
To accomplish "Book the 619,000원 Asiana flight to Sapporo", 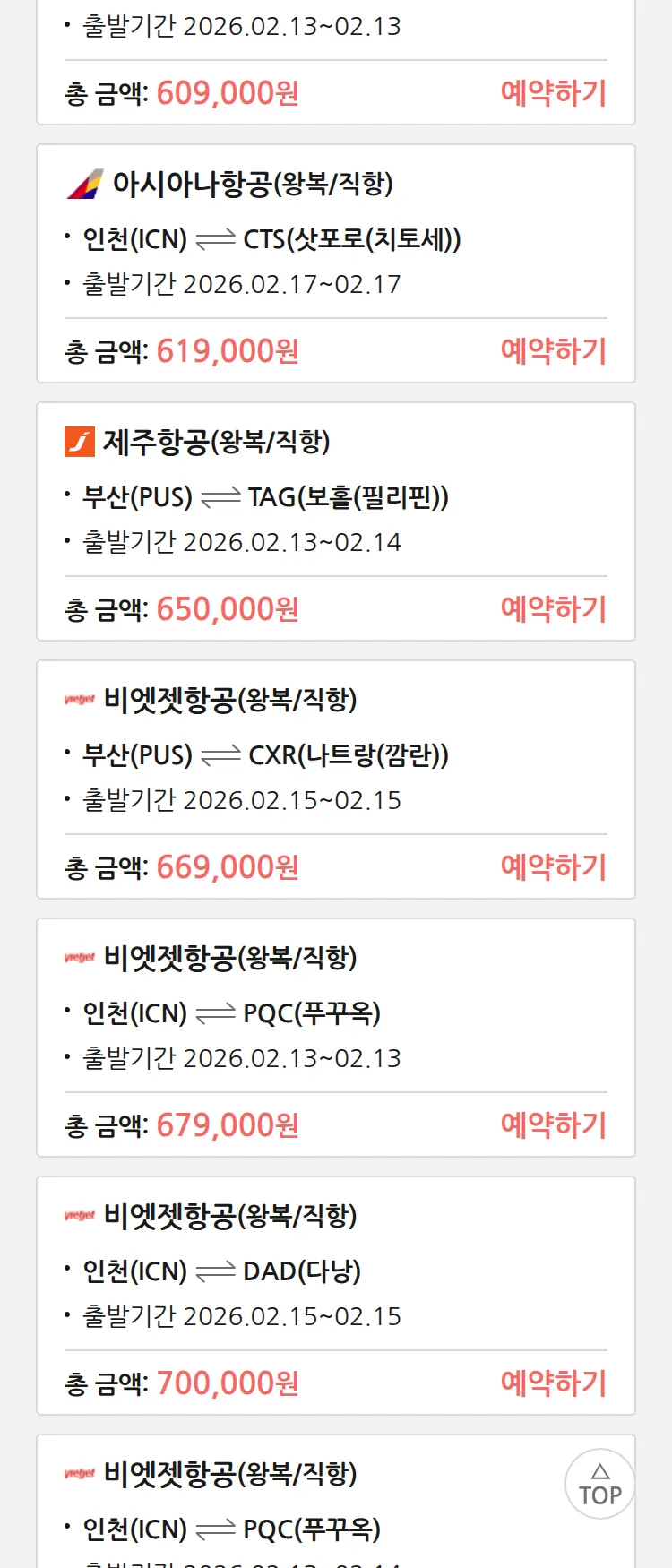I will click(x=553, y=351).
